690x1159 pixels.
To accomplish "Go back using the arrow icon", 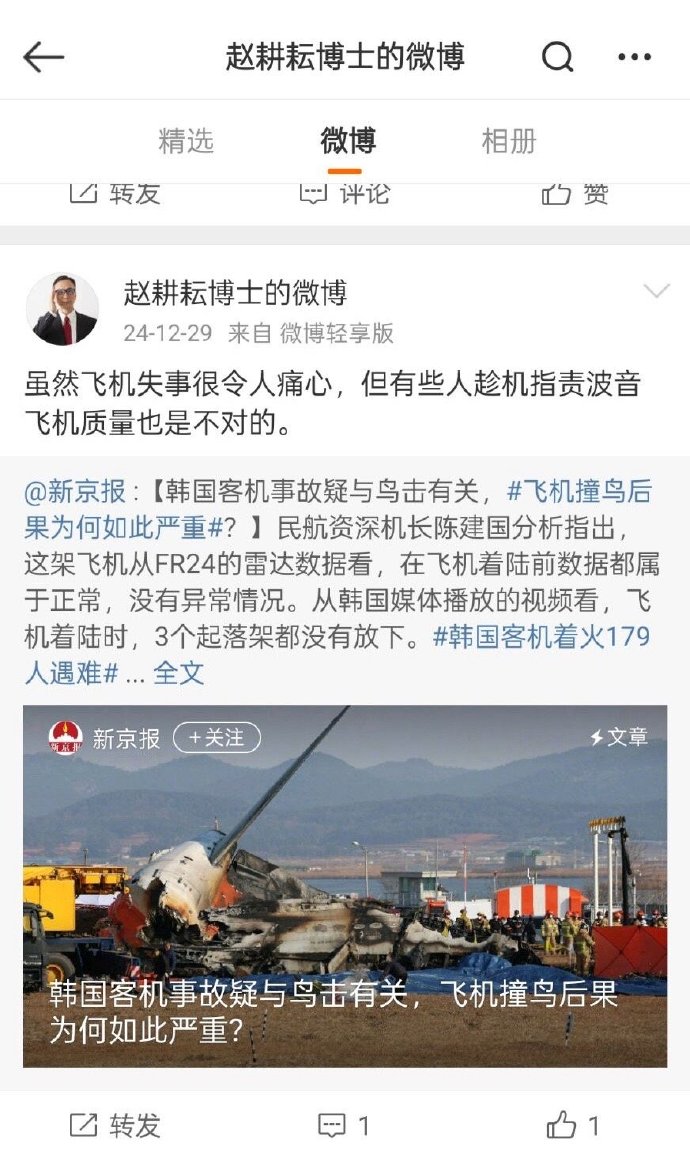I will coord(43,58).
